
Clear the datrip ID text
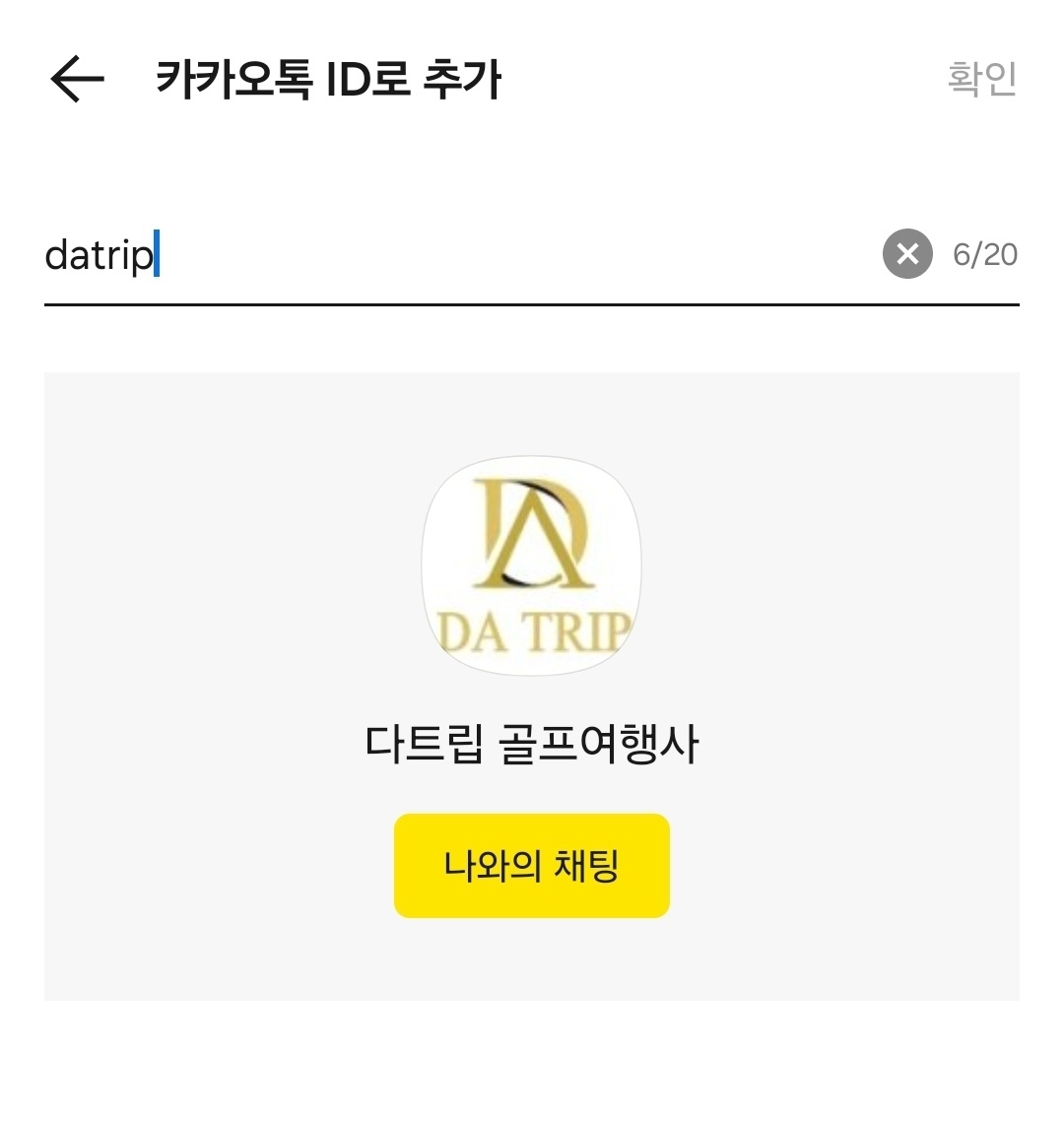coord(906,254)
